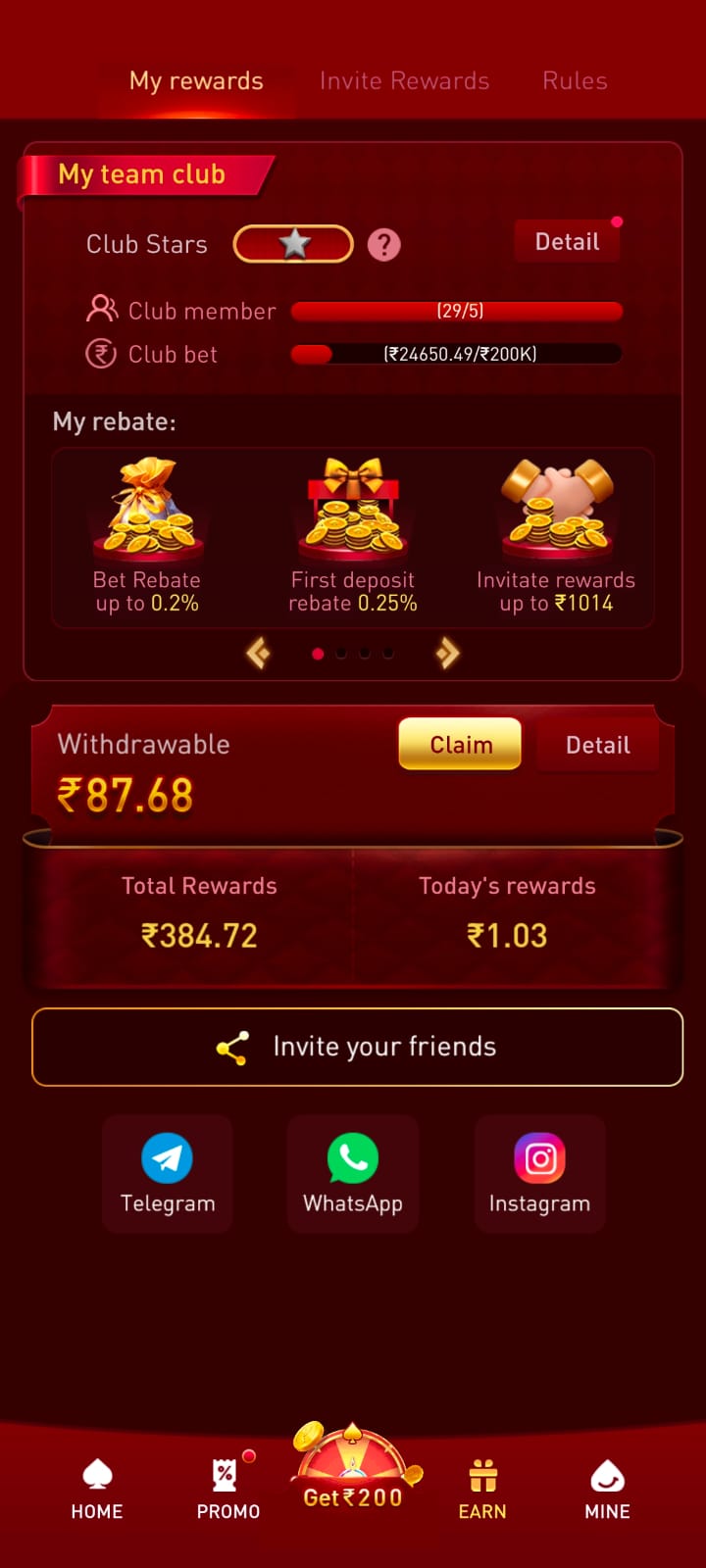Screen dimensions: 706x1568
Task: Share via Telegram
Action: coord(168,1173)
